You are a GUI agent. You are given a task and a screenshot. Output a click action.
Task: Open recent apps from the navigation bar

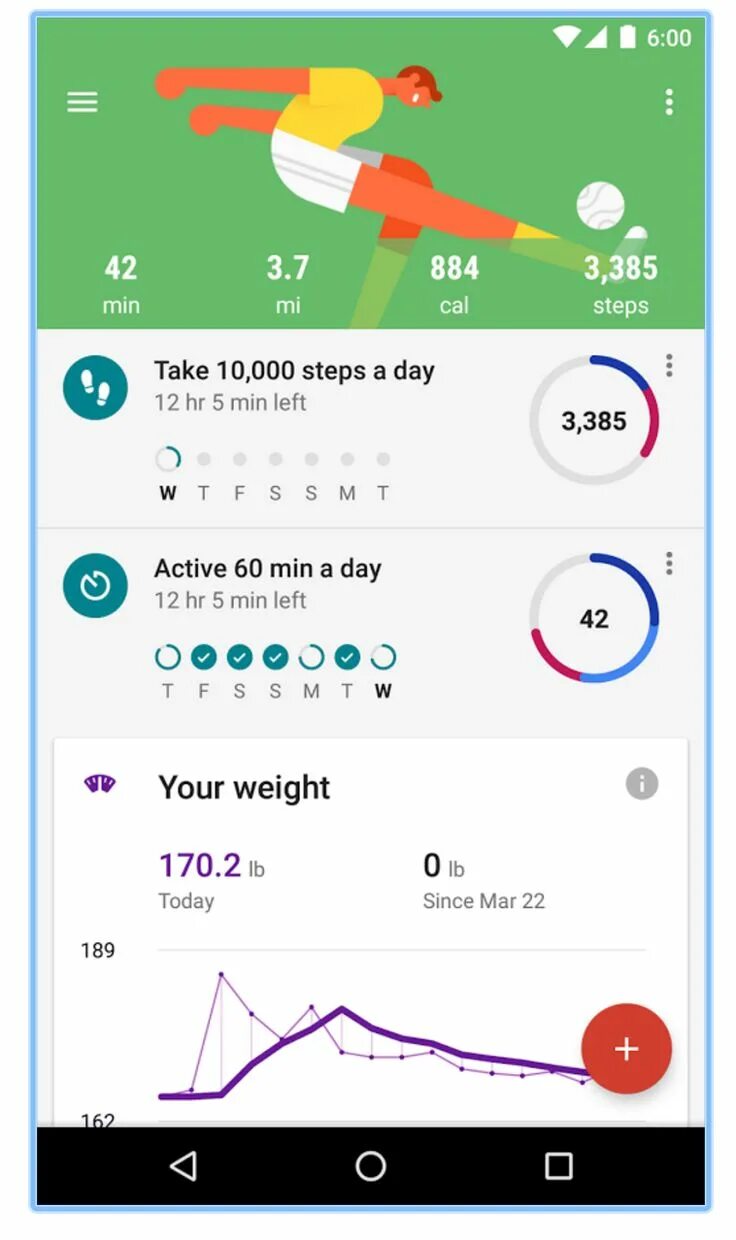558,1166
